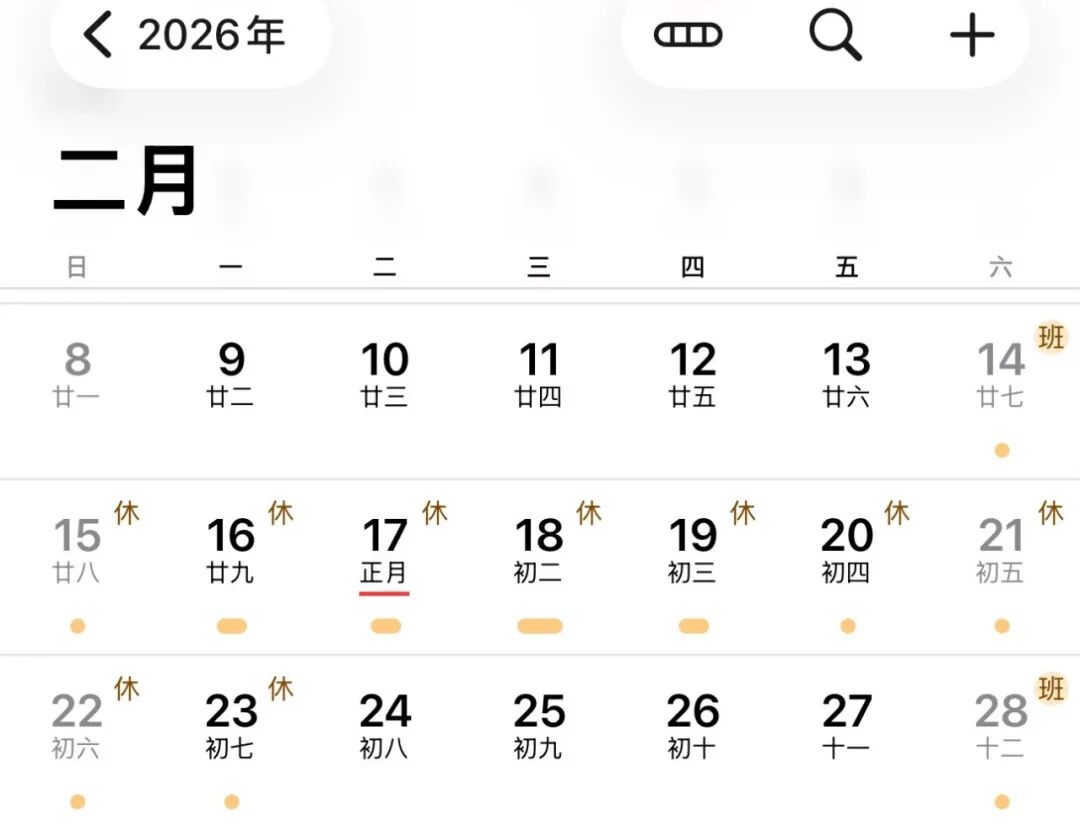This screenshot has width=1080, height=832.
Task: Add a new calendar event
Action: point(971,36)
